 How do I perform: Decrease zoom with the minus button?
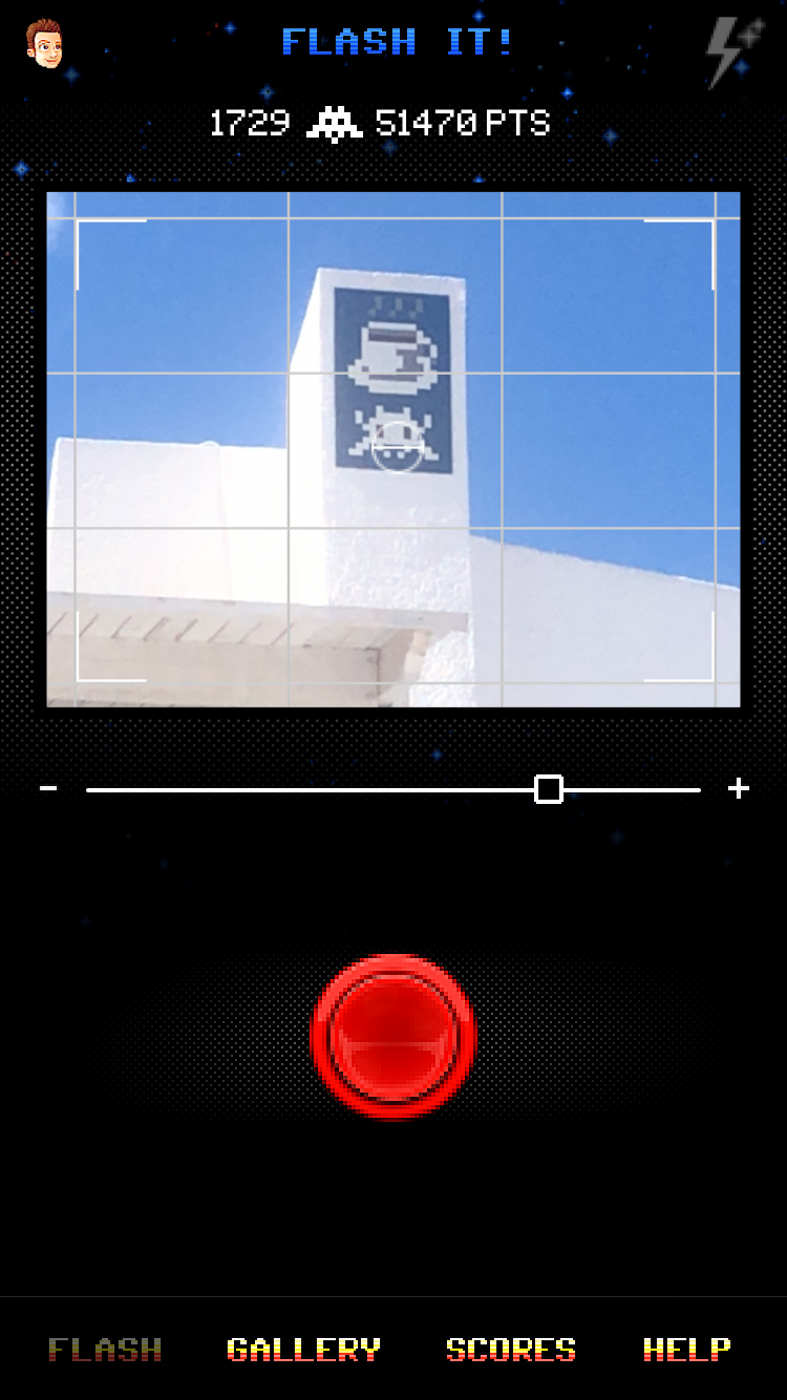pos(48,789)
